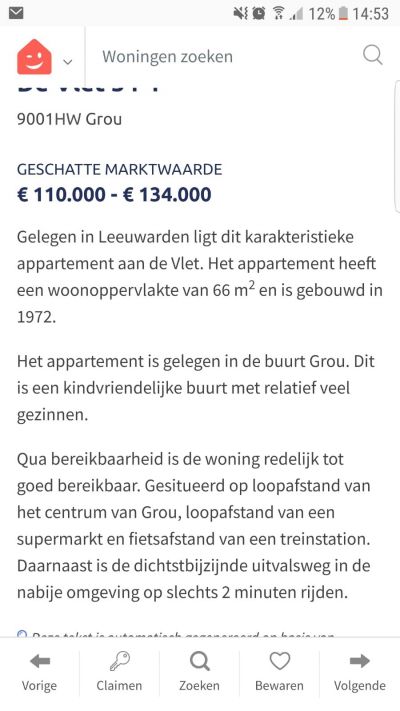Go to the previous listing with Vorige

pyautogui.click(x=40, y=672)
